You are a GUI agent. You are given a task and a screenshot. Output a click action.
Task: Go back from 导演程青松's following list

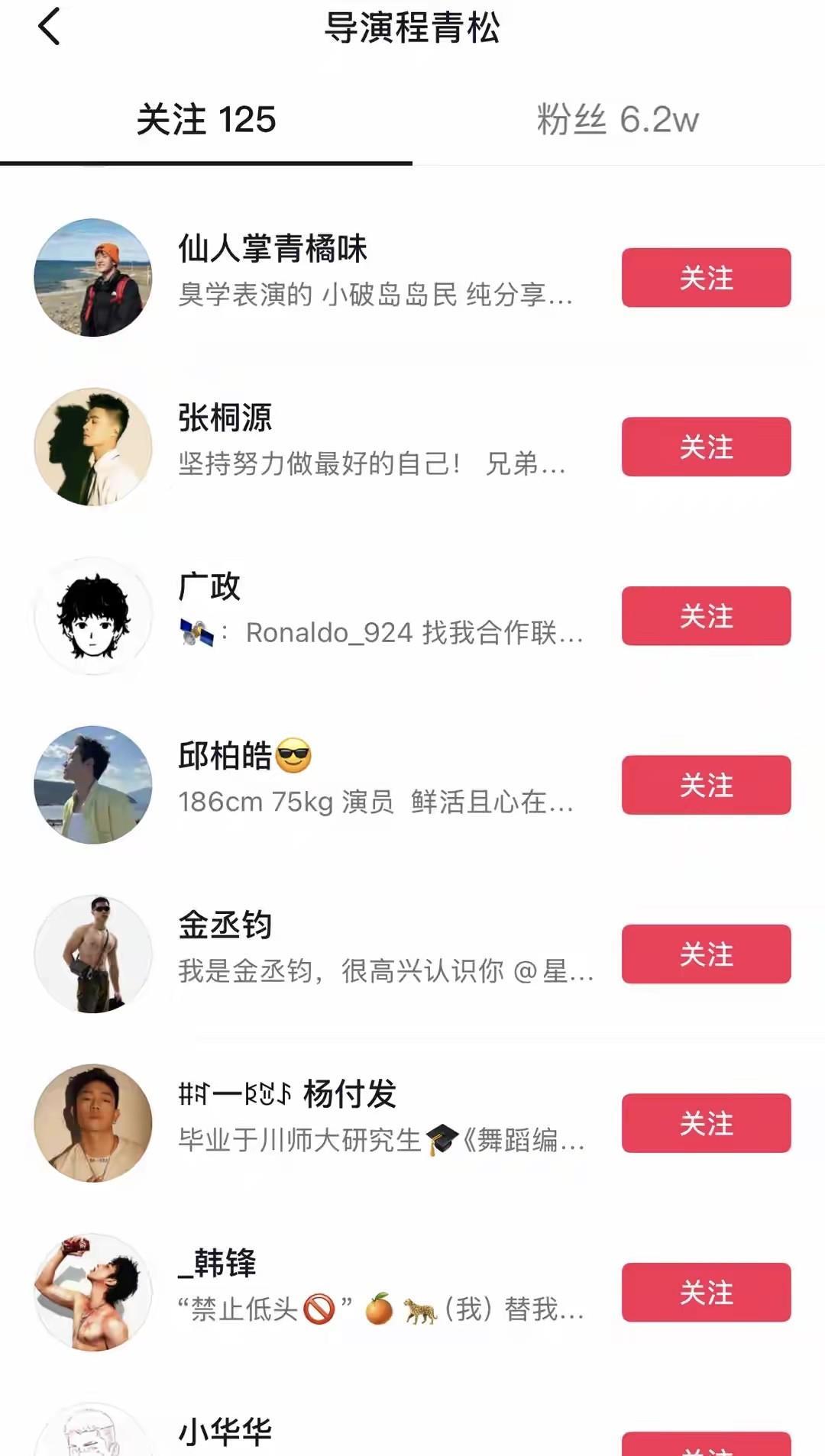49,27
